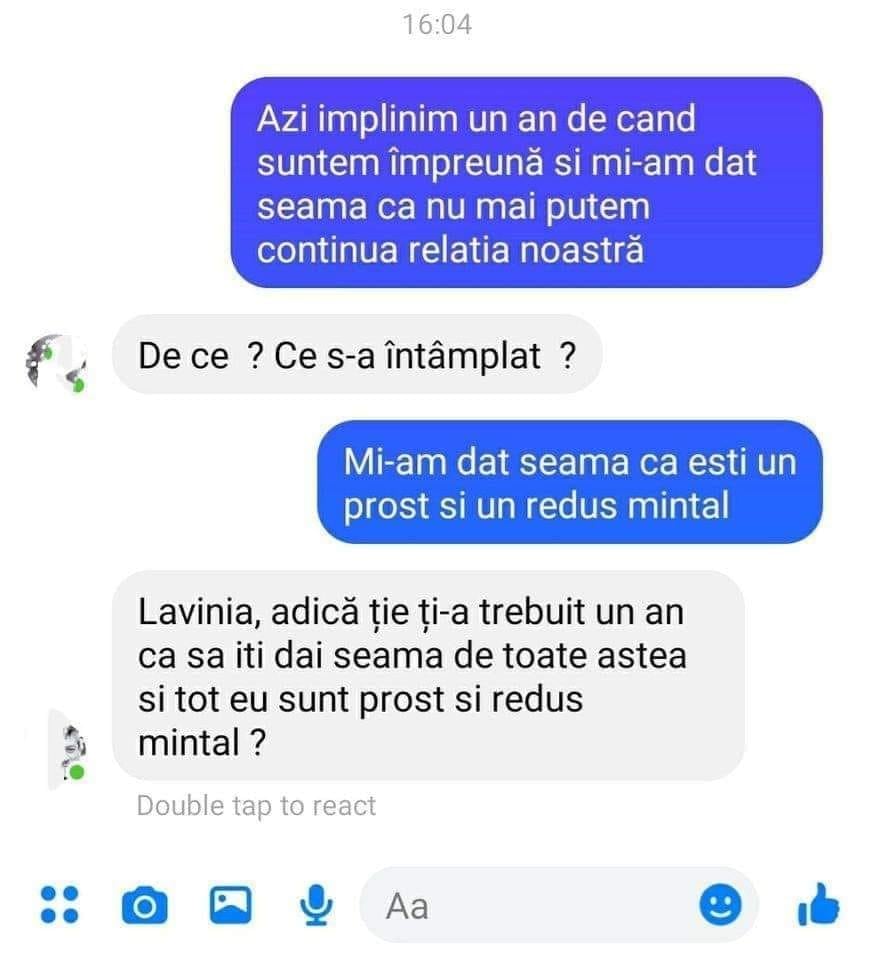Open the emoji picker
Image resolution: width=873 pixels, height=960 pixels.
[719, 905]
